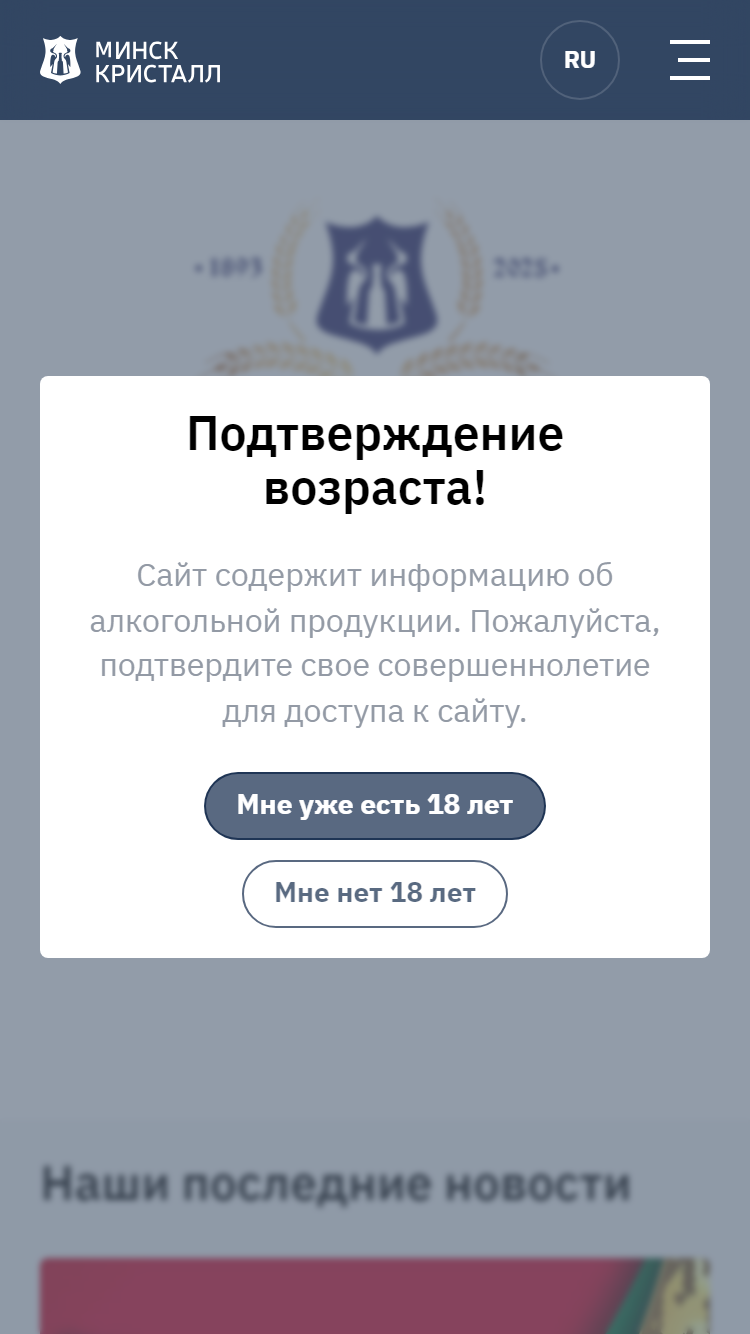Open the hamburger menu

click(690, 60)
